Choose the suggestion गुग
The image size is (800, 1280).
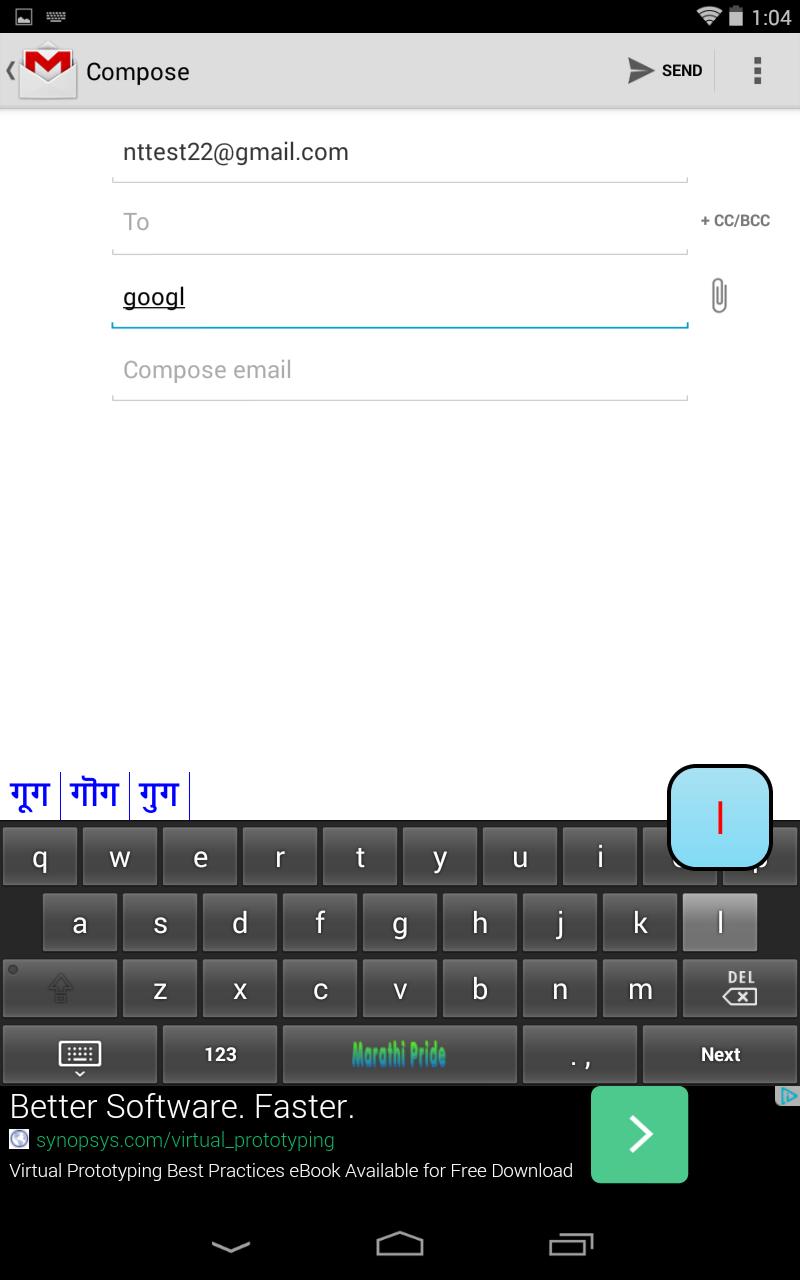pos(159,795)
